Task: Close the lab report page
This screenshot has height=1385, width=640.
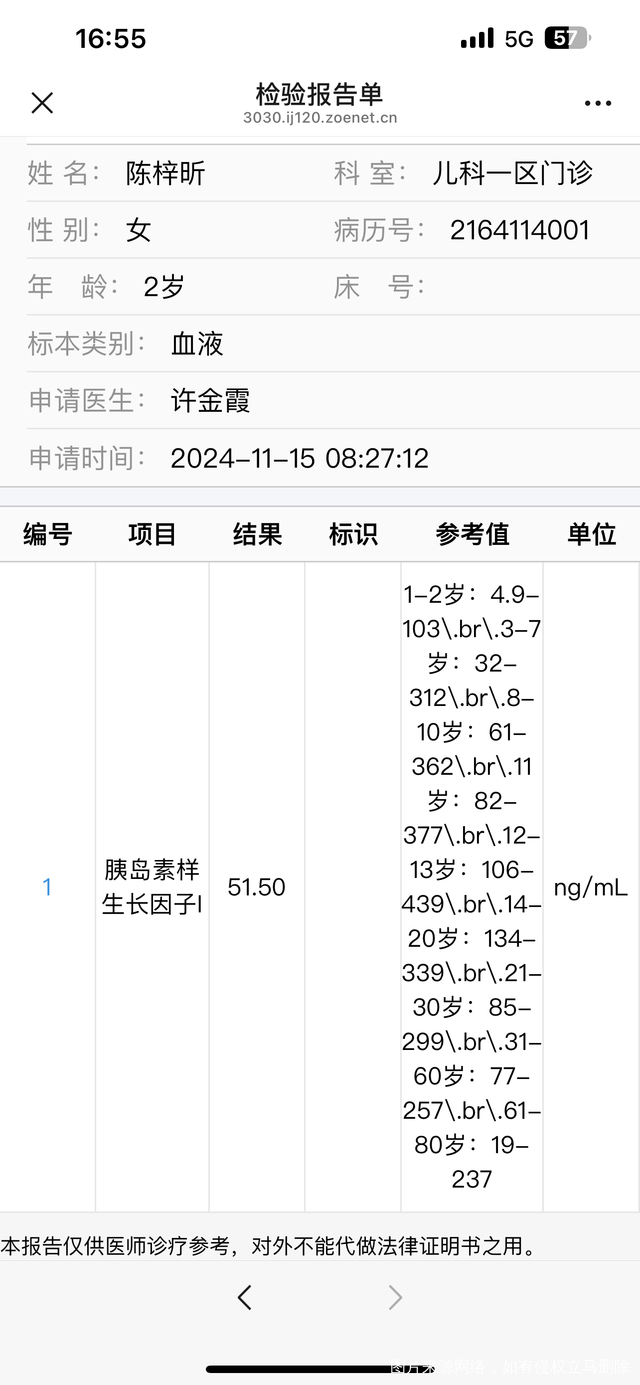Action: (42, 103)
